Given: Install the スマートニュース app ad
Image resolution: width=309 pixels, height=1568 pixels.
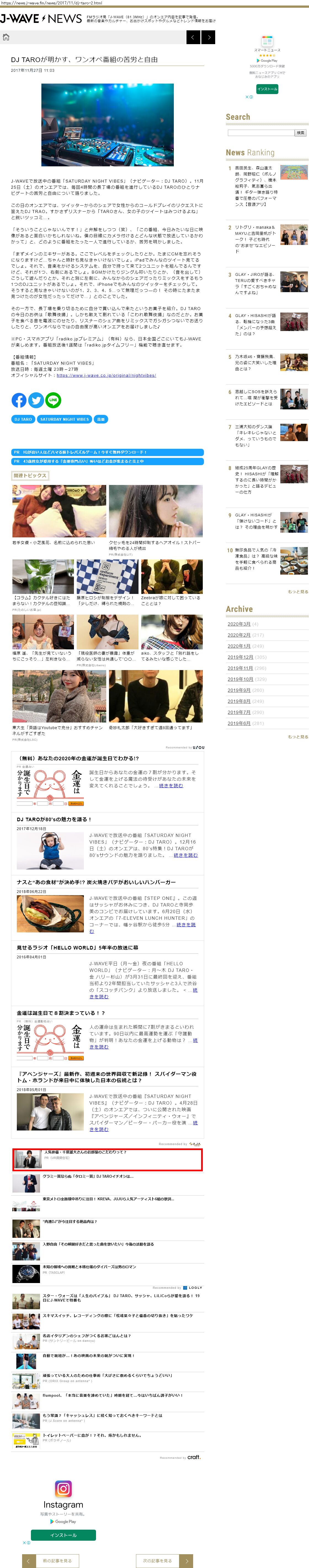Looking at the screenshot, I should click(267, 89).
